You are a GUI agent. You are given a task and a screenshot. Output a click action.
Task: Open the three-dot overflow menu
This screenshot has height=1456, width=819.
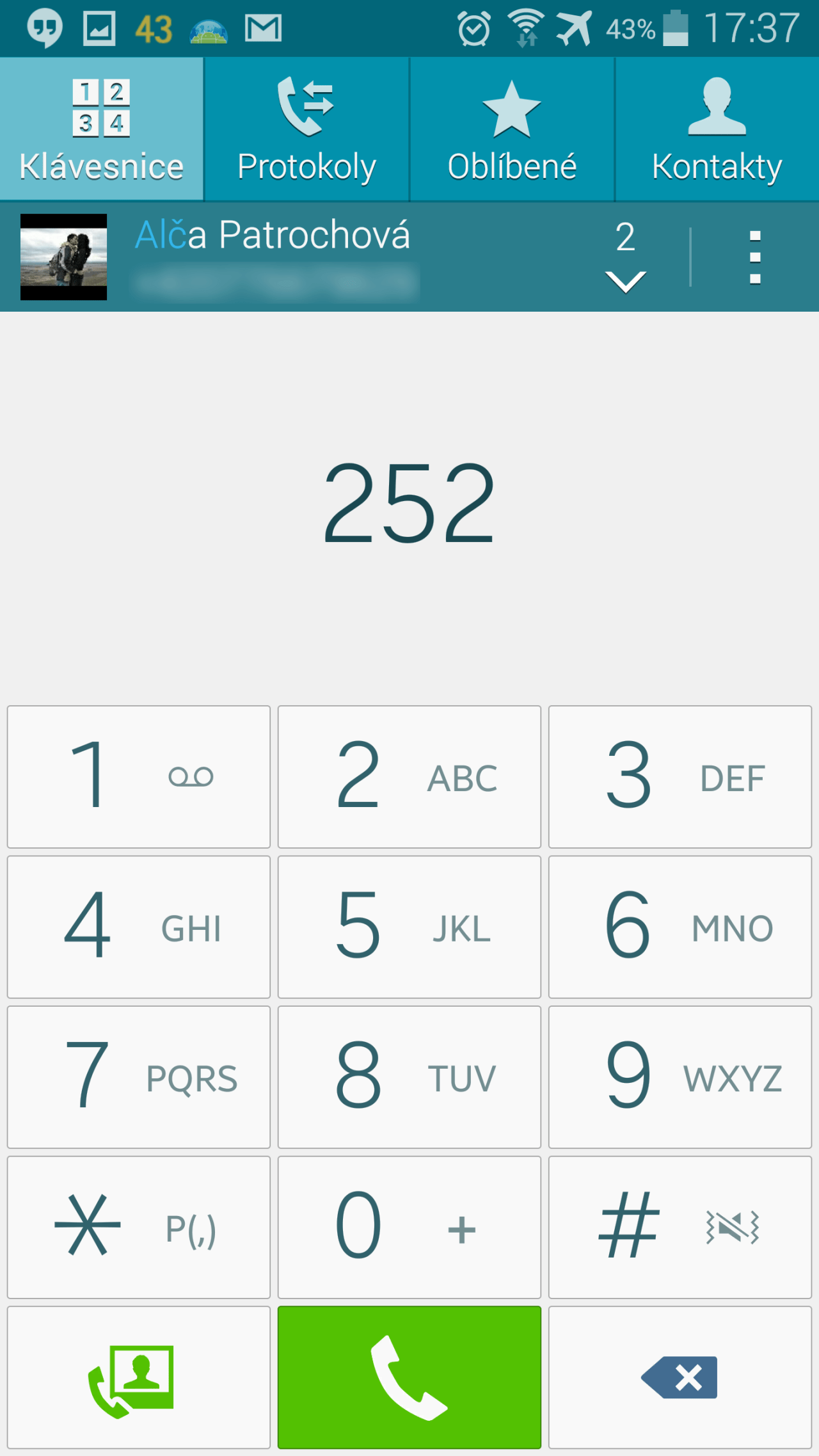pos(755,257)
